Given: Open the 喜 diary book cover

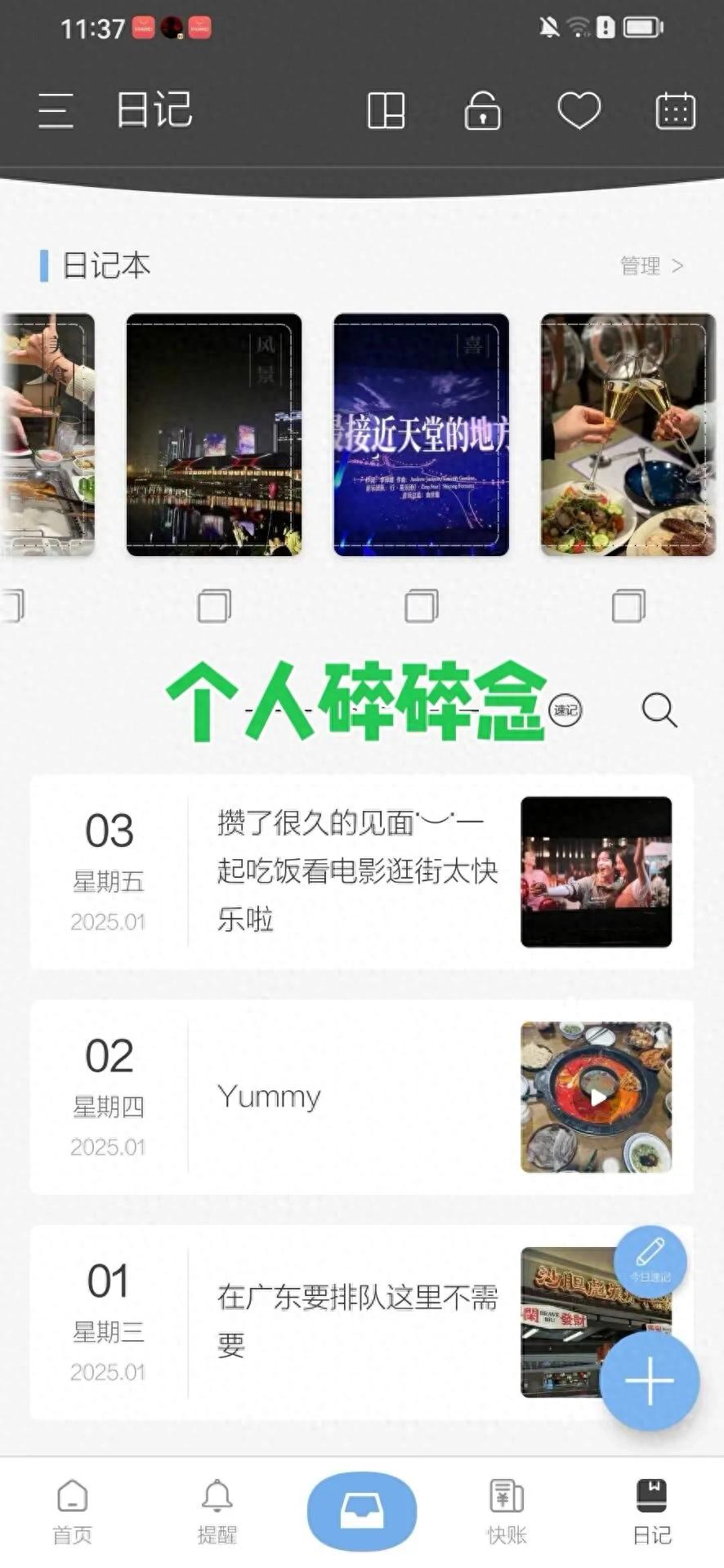Looking at the screenshot, I should click(421, 433).
